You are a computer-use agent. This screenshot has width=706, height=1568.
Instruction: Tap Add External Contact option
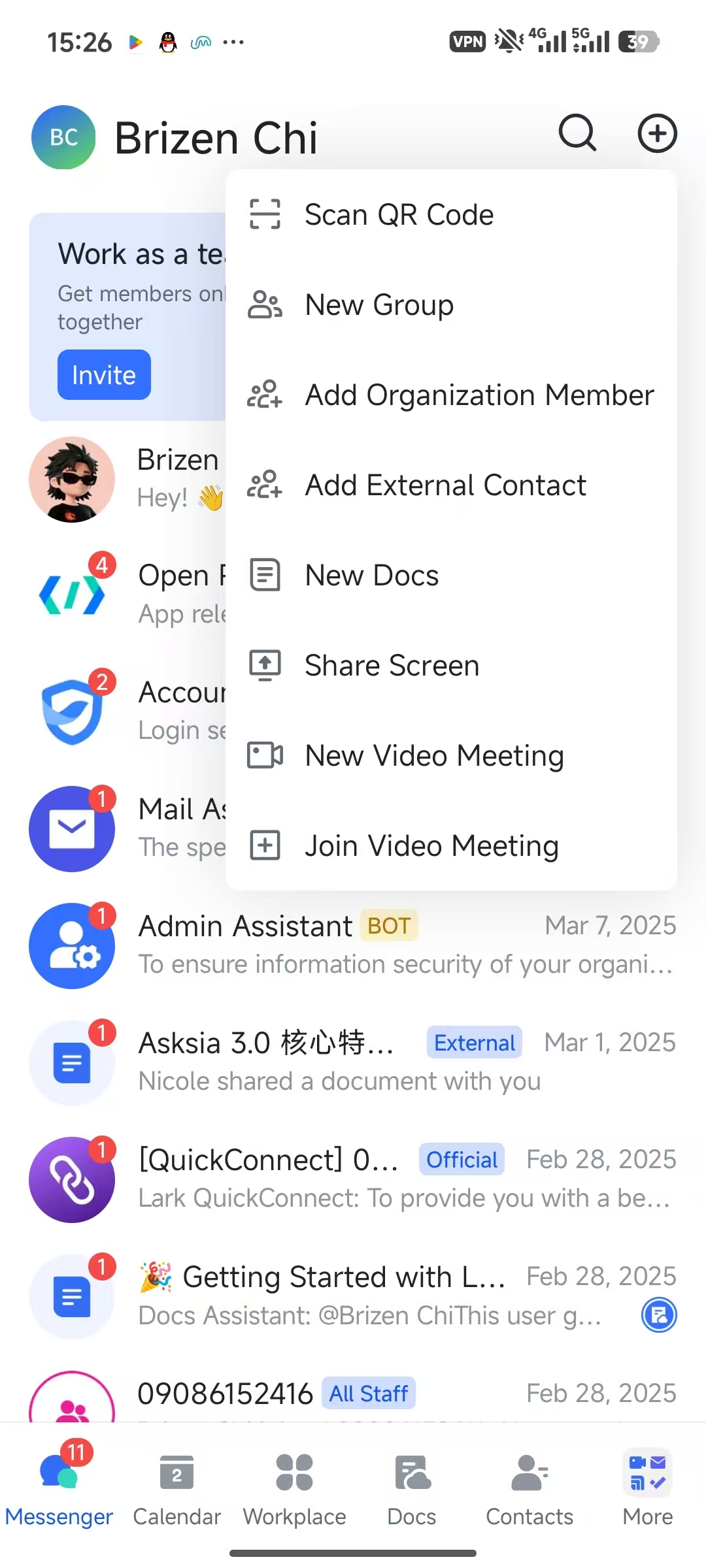tap(445, 485)
